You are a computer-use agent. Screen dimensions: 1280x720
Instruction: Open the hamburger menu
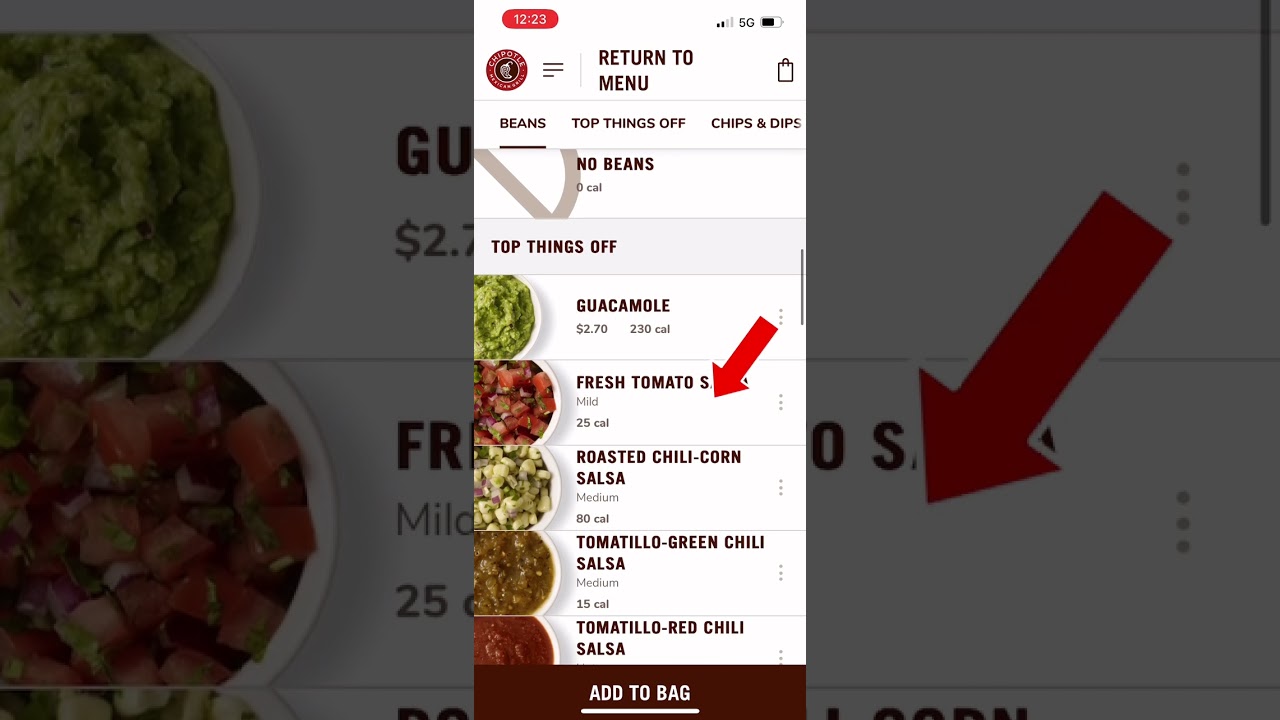click(553, 70)
